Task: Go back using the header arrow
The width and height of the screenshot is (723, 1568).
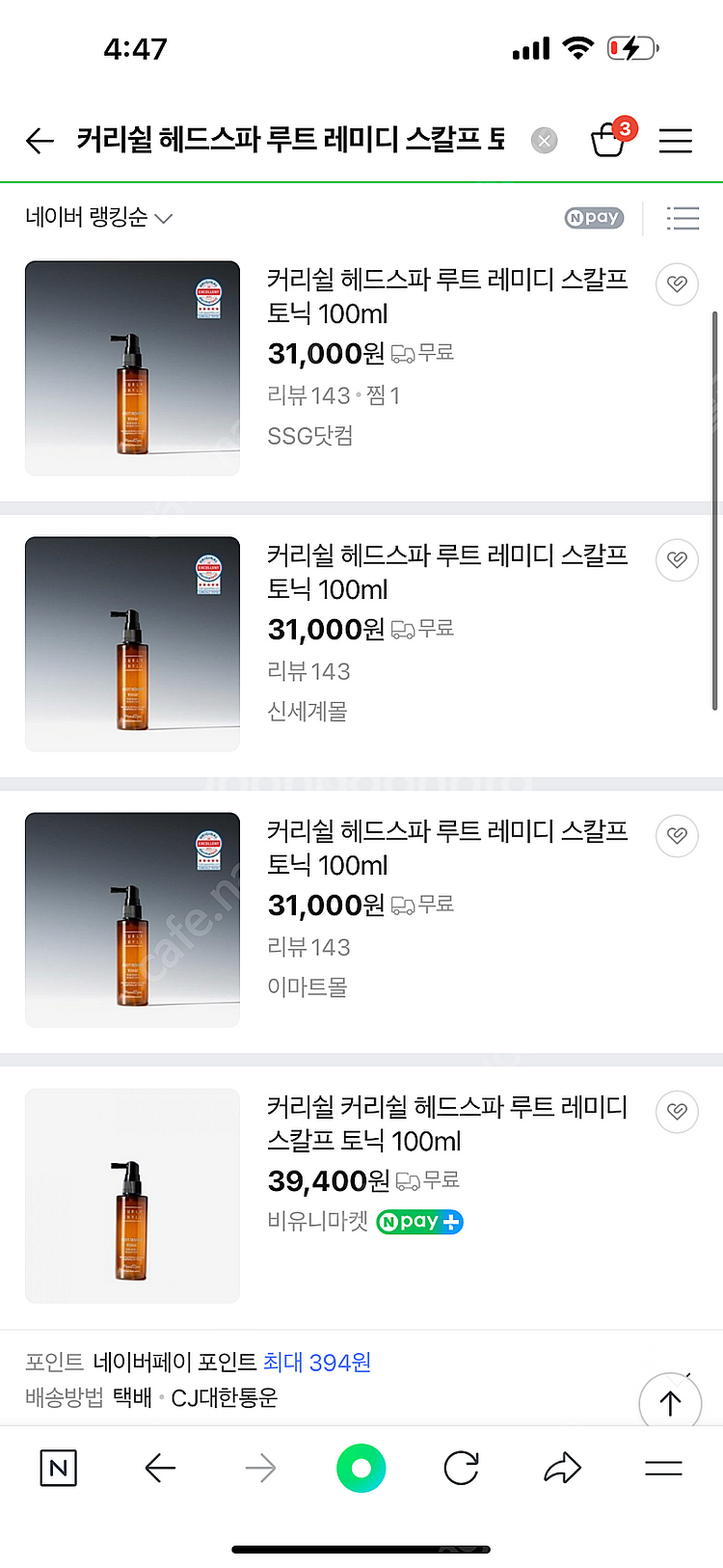Action: click(x=40, y=141)
